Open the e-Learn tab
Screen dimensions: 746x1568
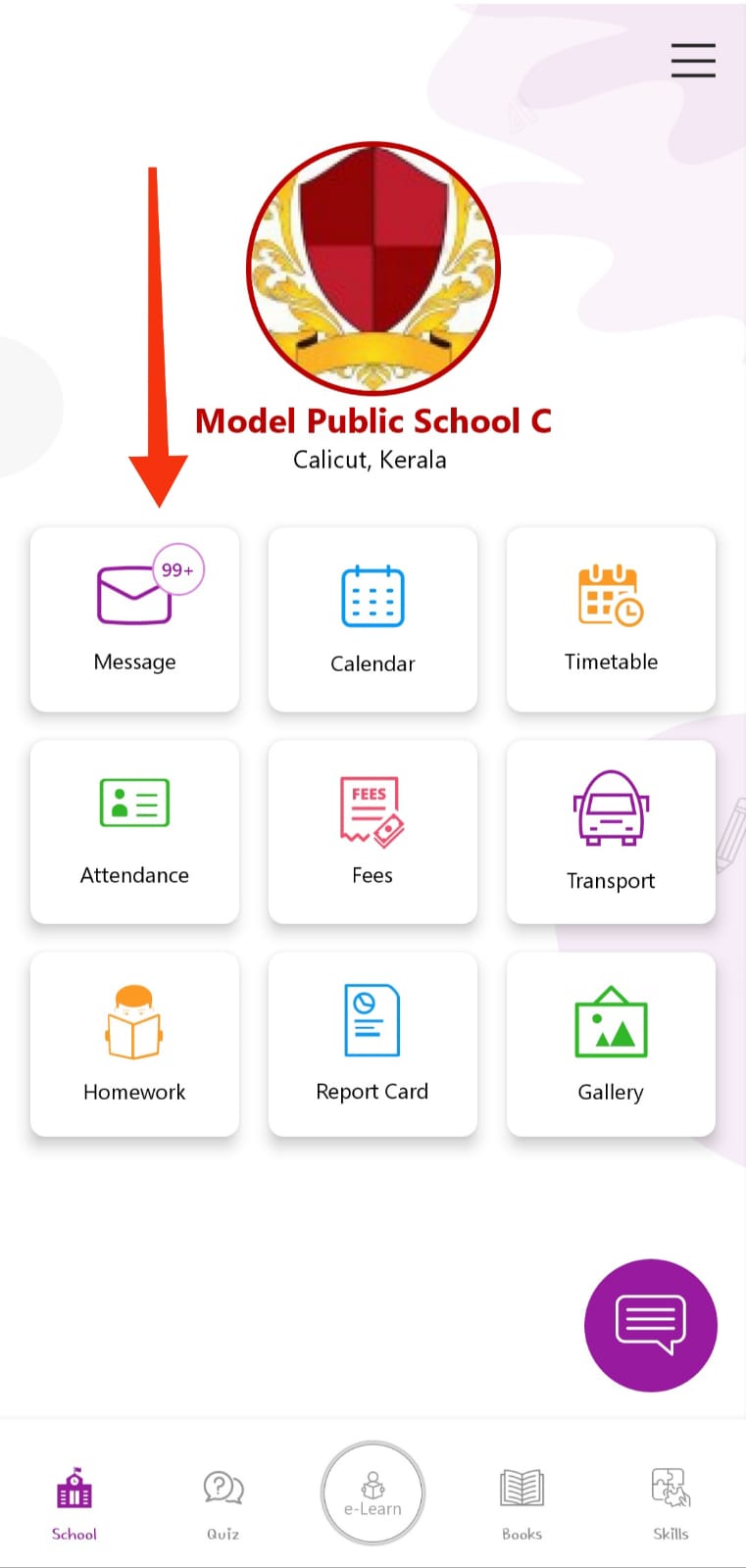click(x=373, y=1494)
